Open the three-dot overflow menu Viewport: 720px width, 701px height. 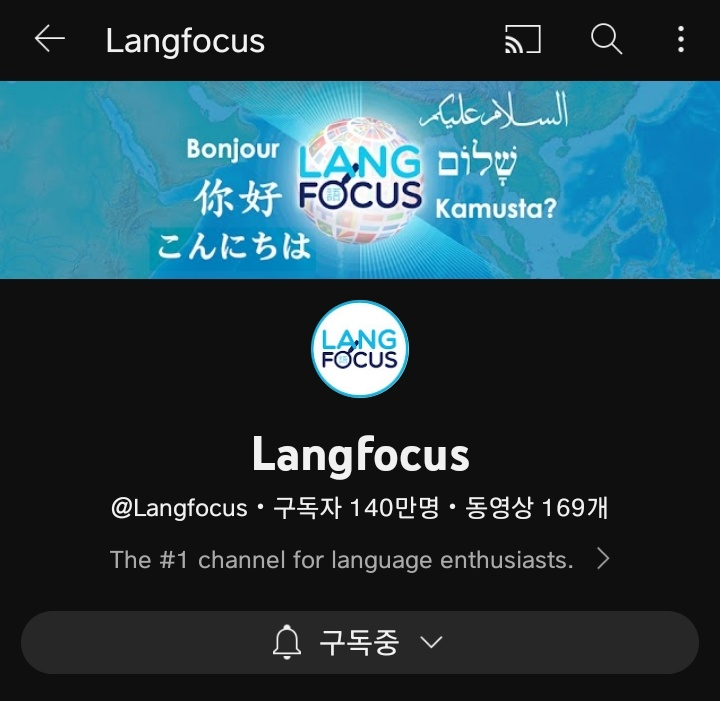point(681,39)
